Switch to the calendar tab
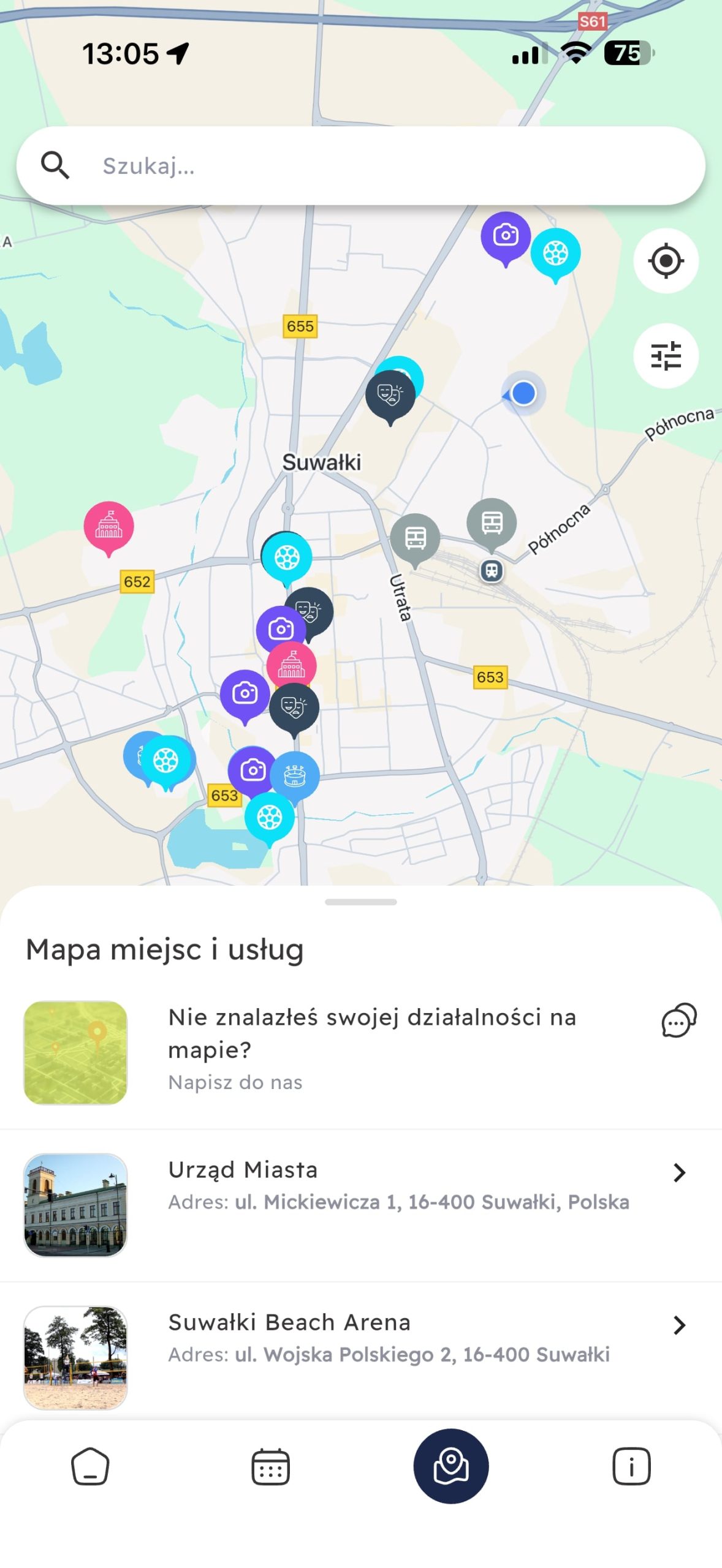This screenshot has width=722, height=1568. click(270, 1466)
